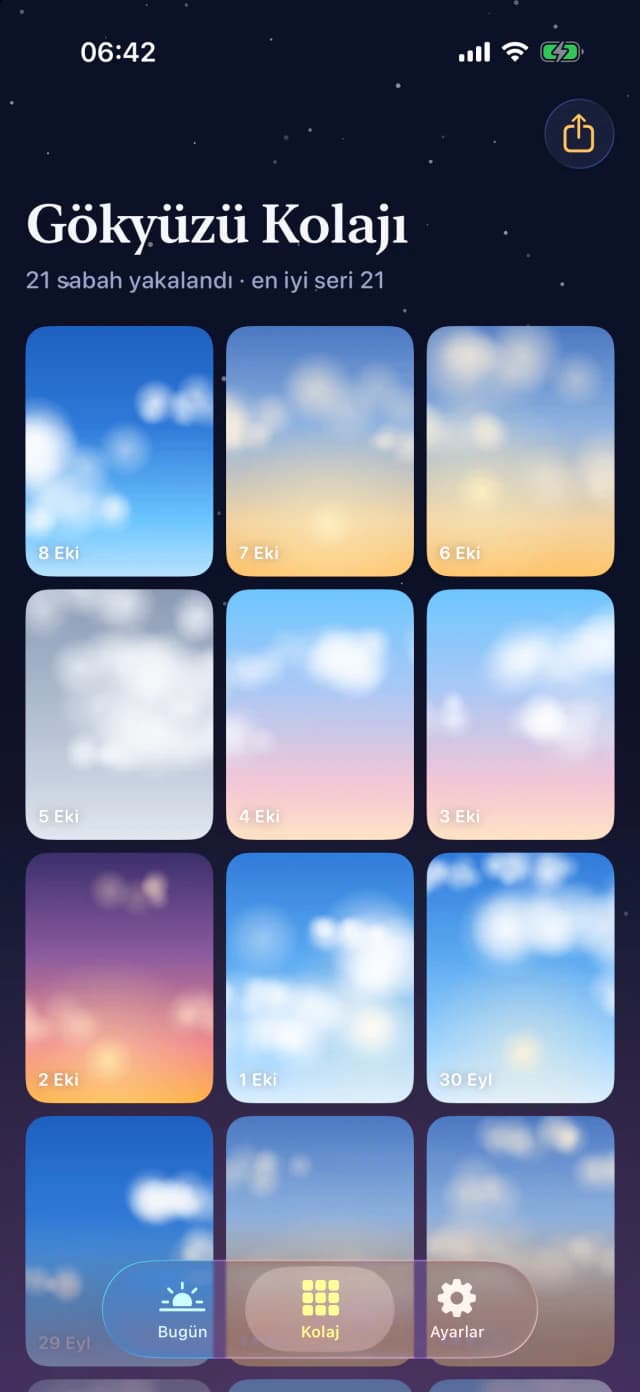View the 3 Eki sky tile
This screenshot has width=640, height=1392.
pyautogui.click(x=520, y=714)
